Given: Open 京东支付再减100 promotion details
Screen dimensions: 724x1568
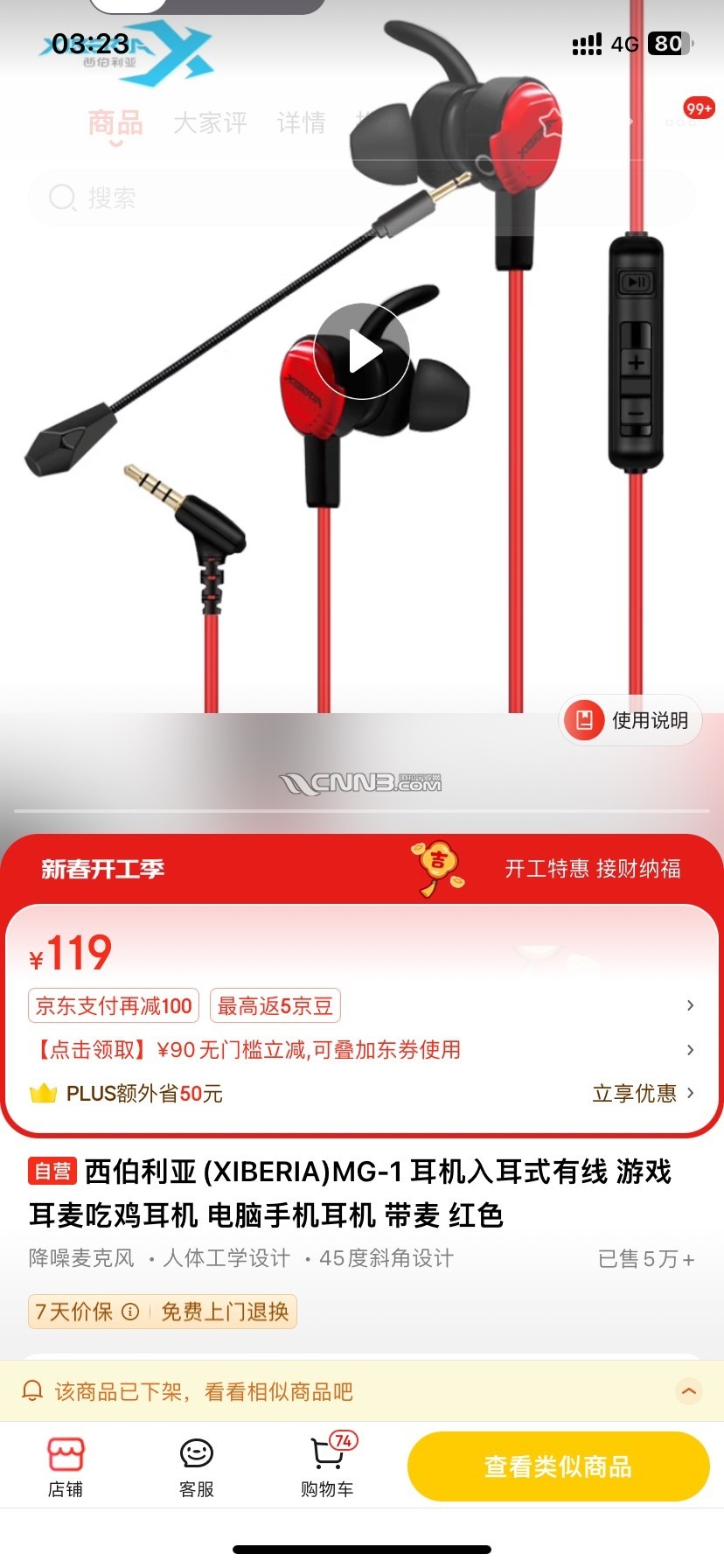Looking at the screenshot, I should (115, 1006).
